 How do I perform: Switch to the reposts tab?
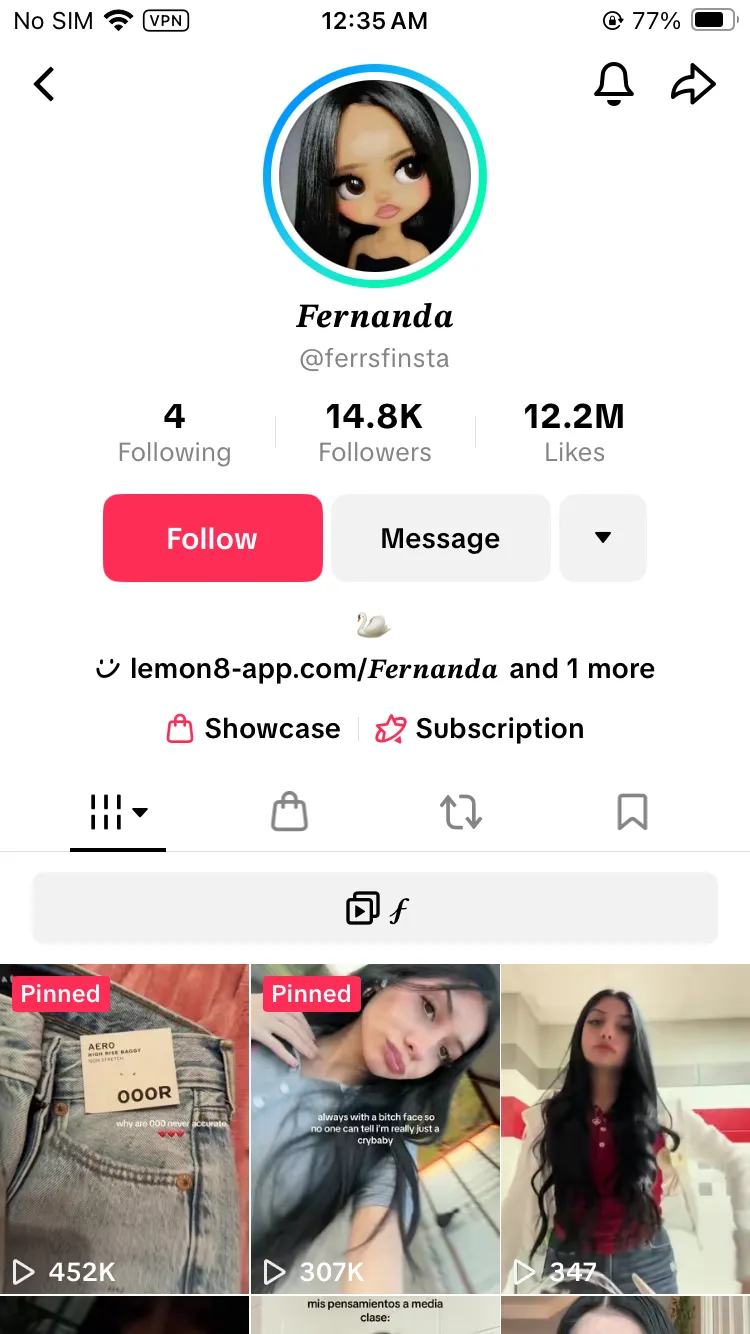[461, 812]
